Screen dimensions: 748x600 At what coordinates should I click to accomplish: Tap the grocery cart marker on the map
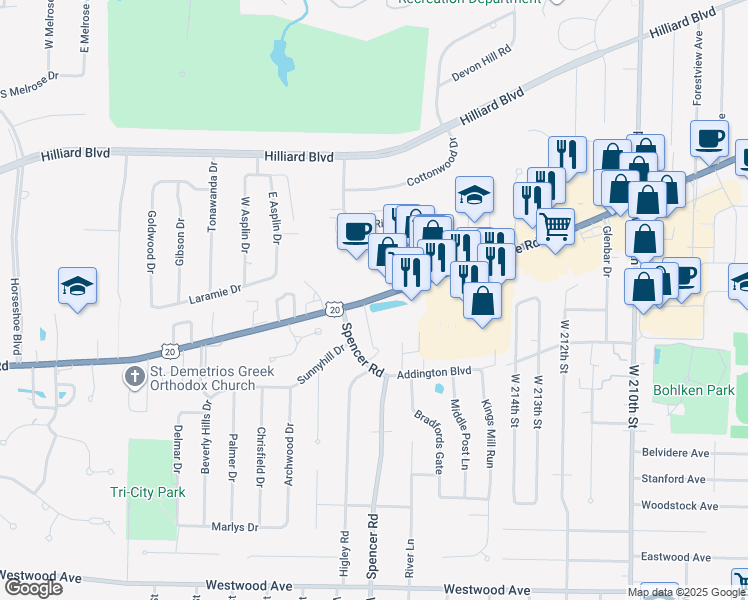click(555, 225)
